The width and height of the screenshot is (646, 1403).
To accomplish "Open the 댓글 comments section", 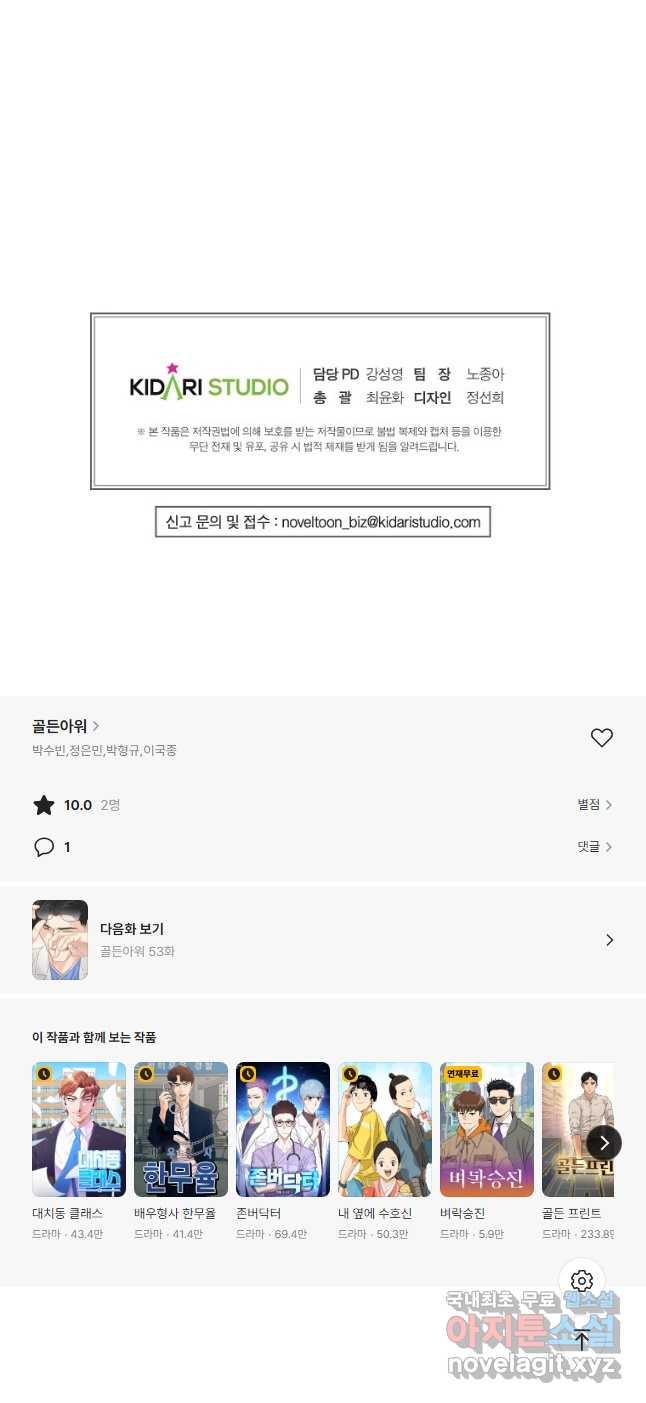I will pos(595,847).
